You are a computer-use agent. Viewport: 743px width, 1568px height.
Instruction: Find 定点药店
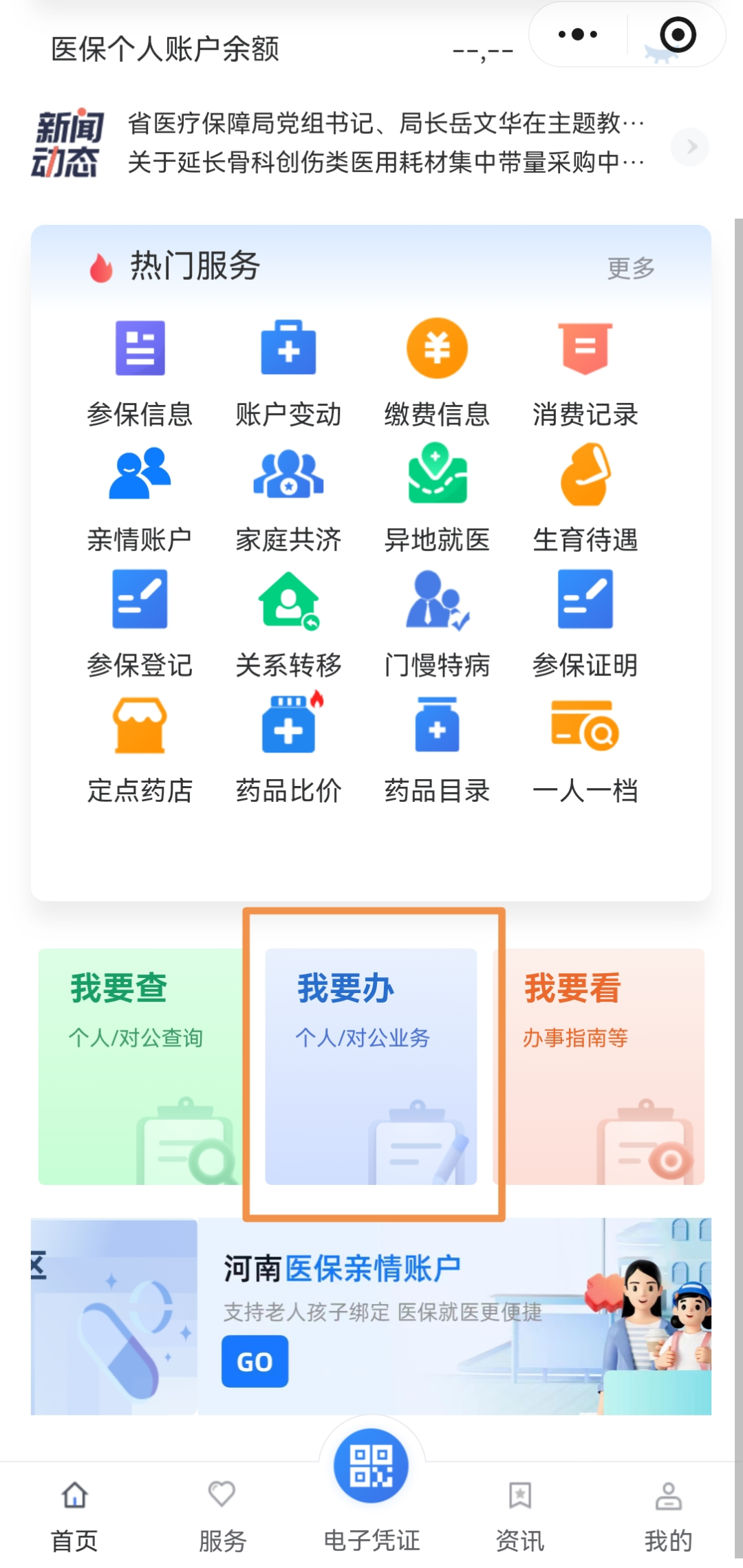coord(140,749)
